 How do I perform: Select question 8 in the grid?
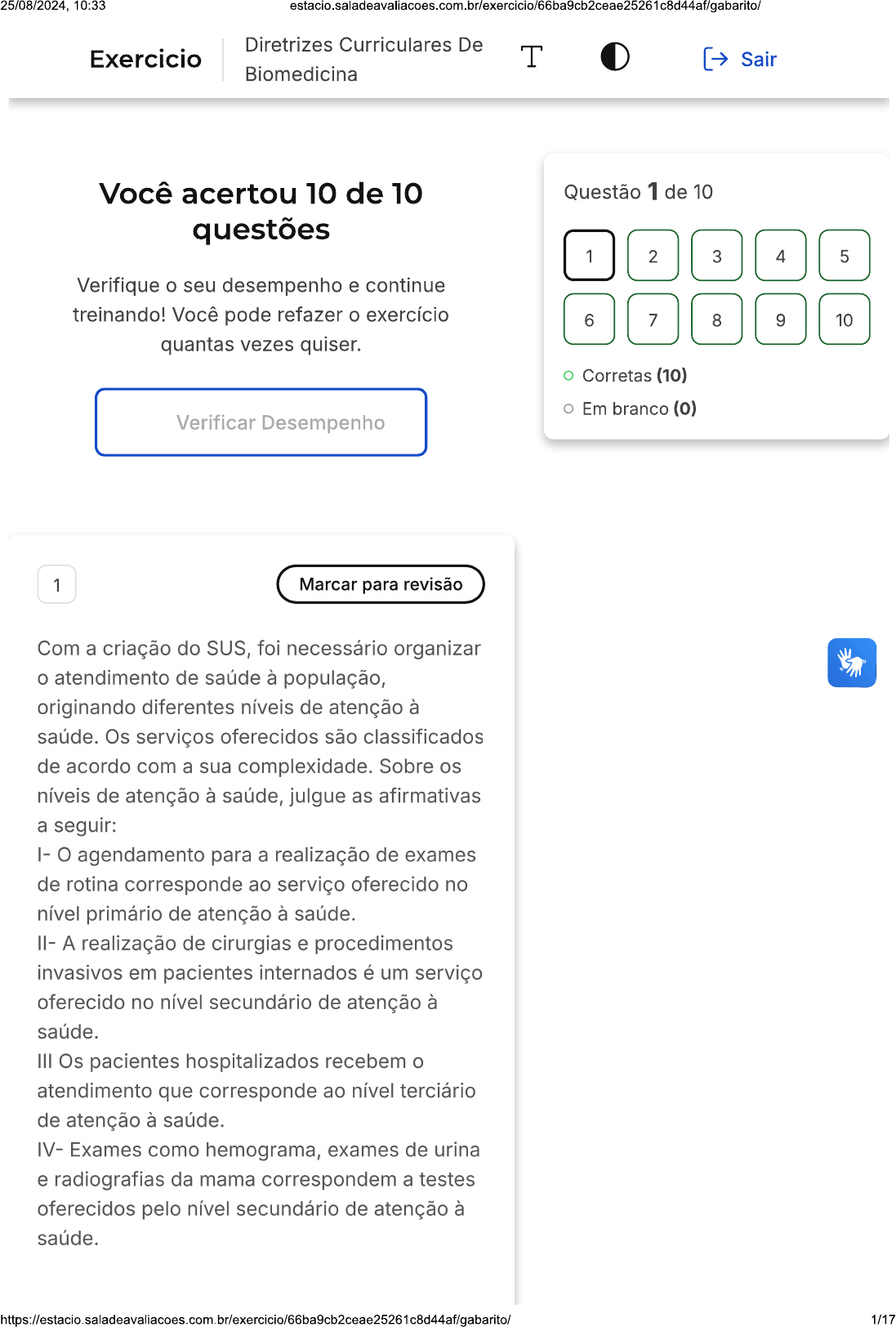pos(716,319)
